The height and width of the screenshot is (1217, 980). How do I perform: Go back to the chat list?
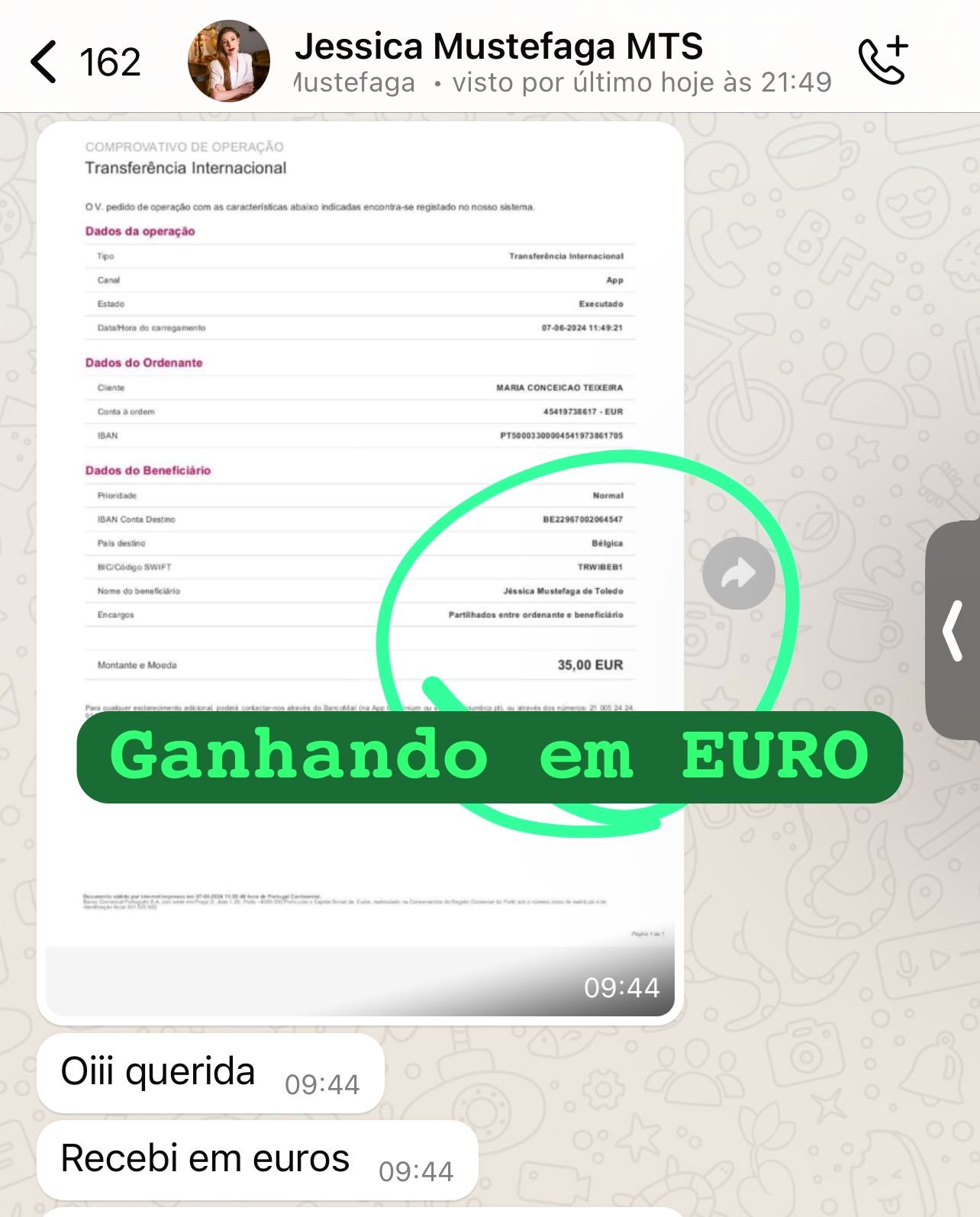46,62
